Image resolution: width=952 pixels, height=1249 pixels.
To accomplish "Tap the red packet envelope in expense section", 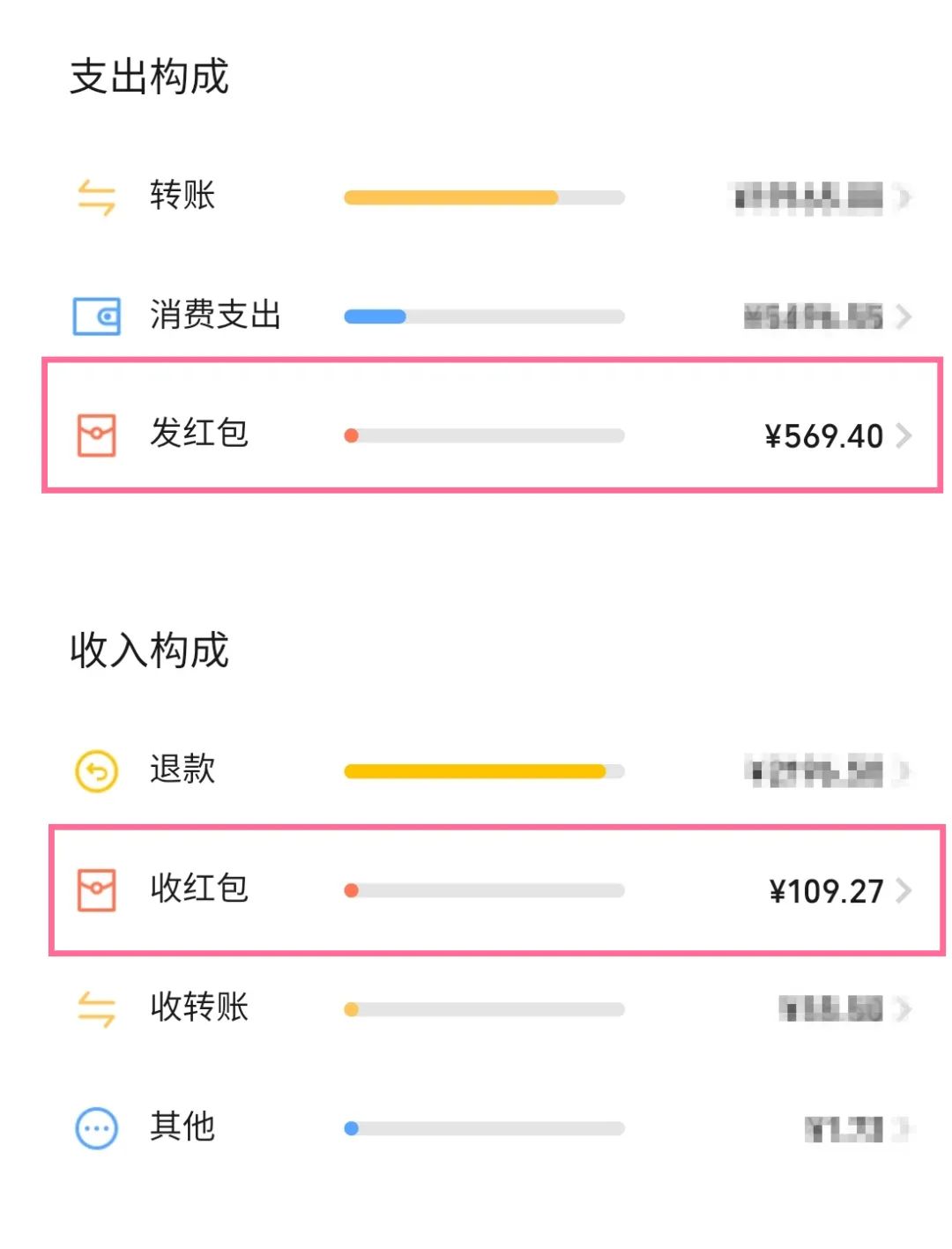I will click(x=95, y=434).
